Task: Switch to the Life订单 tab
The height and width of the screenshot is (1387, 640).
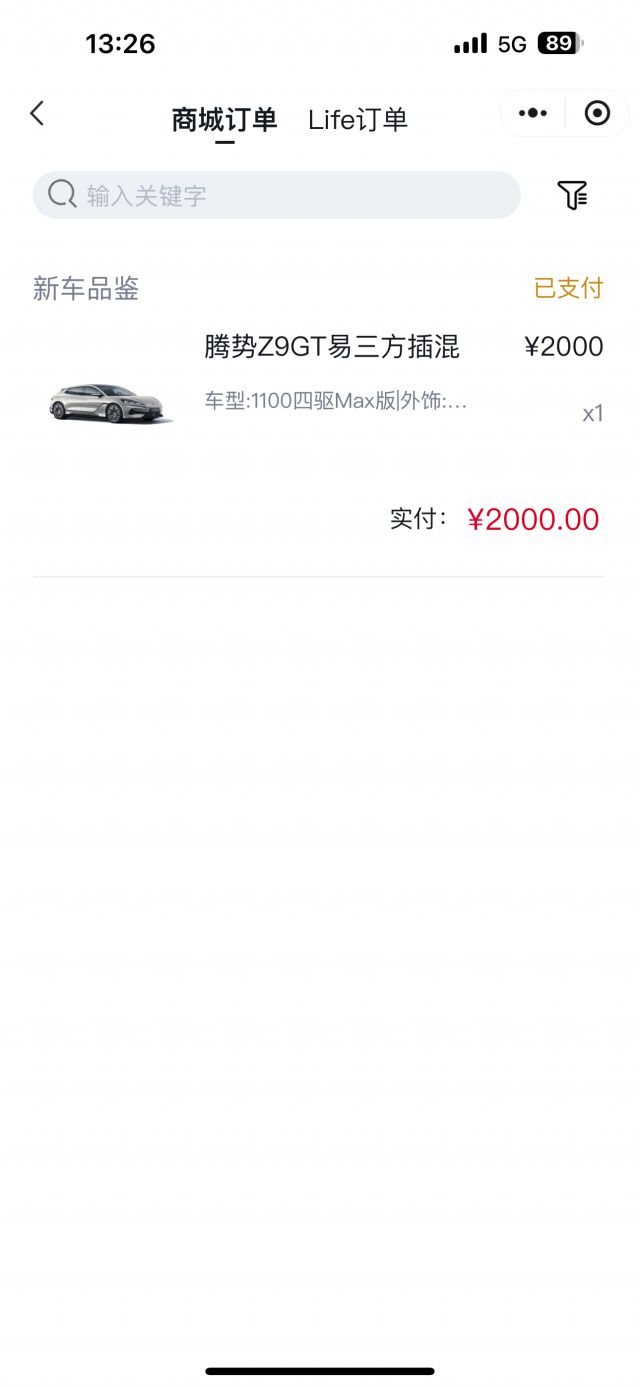Action: click(x=357, y=120)
